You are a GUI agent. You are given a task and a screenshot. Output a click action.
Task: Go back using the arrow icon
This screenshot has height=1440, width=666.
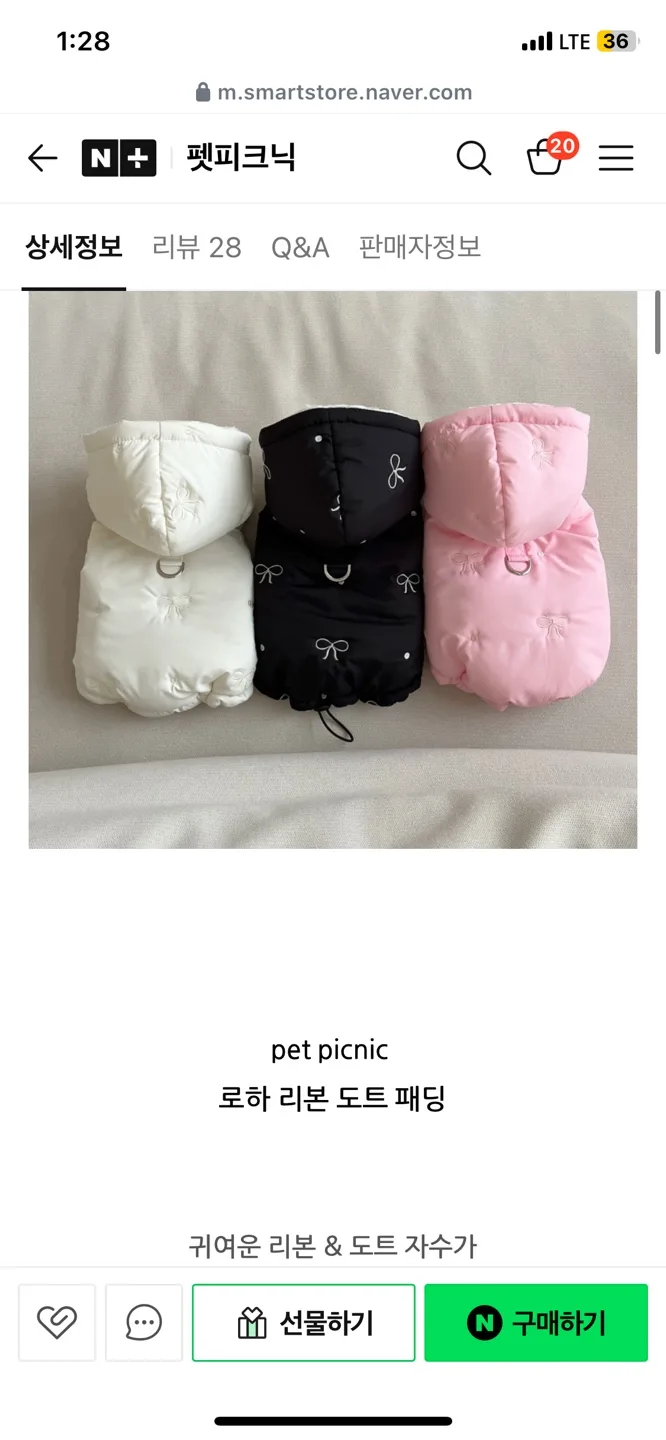[42, 158]
